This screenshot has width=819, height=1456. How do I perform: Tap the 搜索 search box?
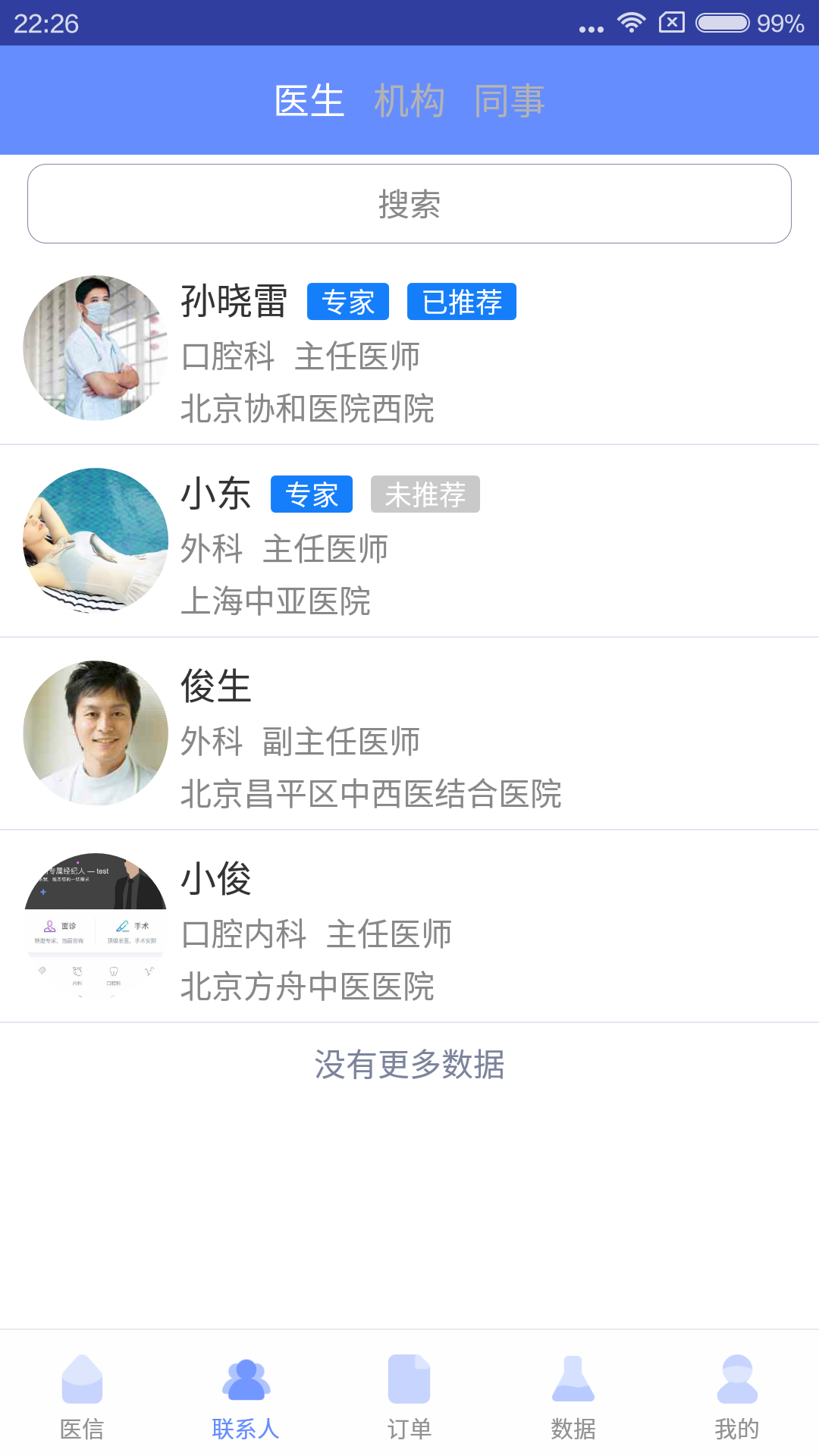[x=409, y=204]
